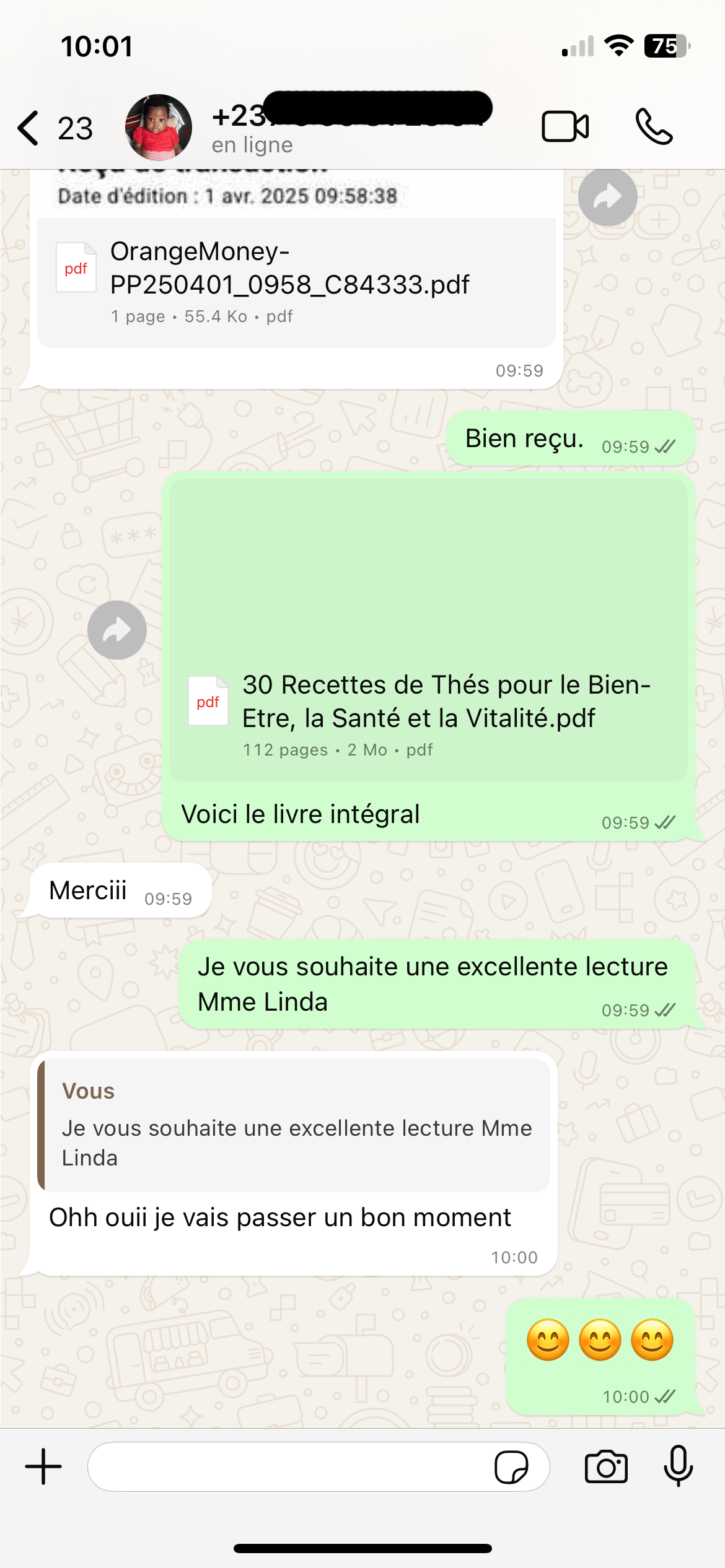The width and height of the screenshot is (725, 1568).
Task: Open the sticker picker
Action: 511,1467
